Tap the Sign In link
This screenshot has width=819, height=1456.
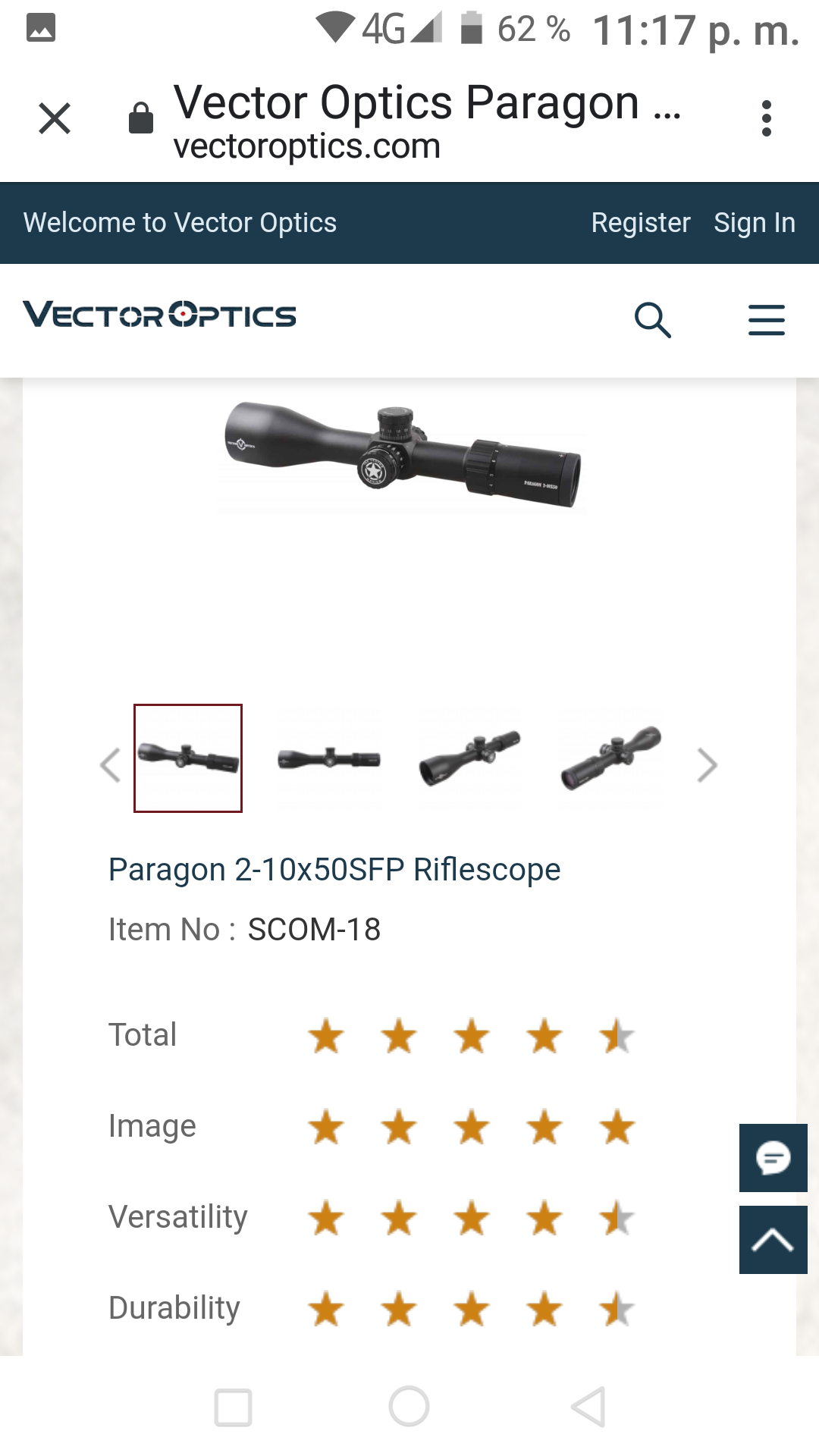coord(754,223)
